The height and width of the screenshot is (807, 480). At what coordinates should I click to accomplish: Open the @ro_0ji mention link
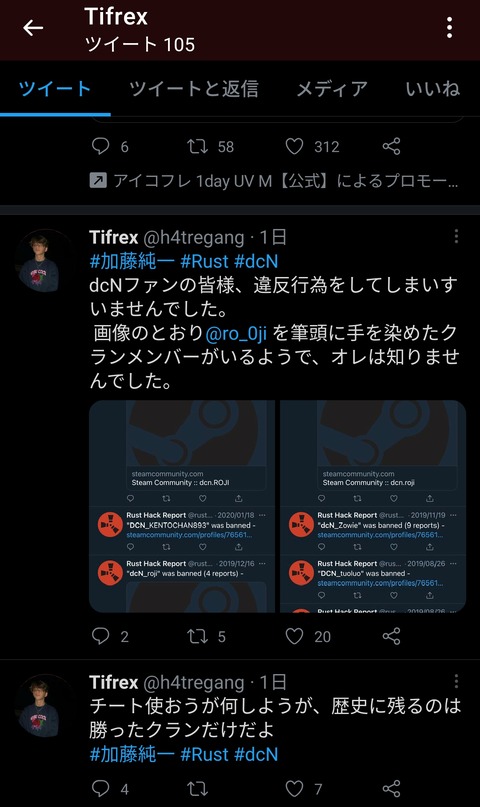pos(236,334)
